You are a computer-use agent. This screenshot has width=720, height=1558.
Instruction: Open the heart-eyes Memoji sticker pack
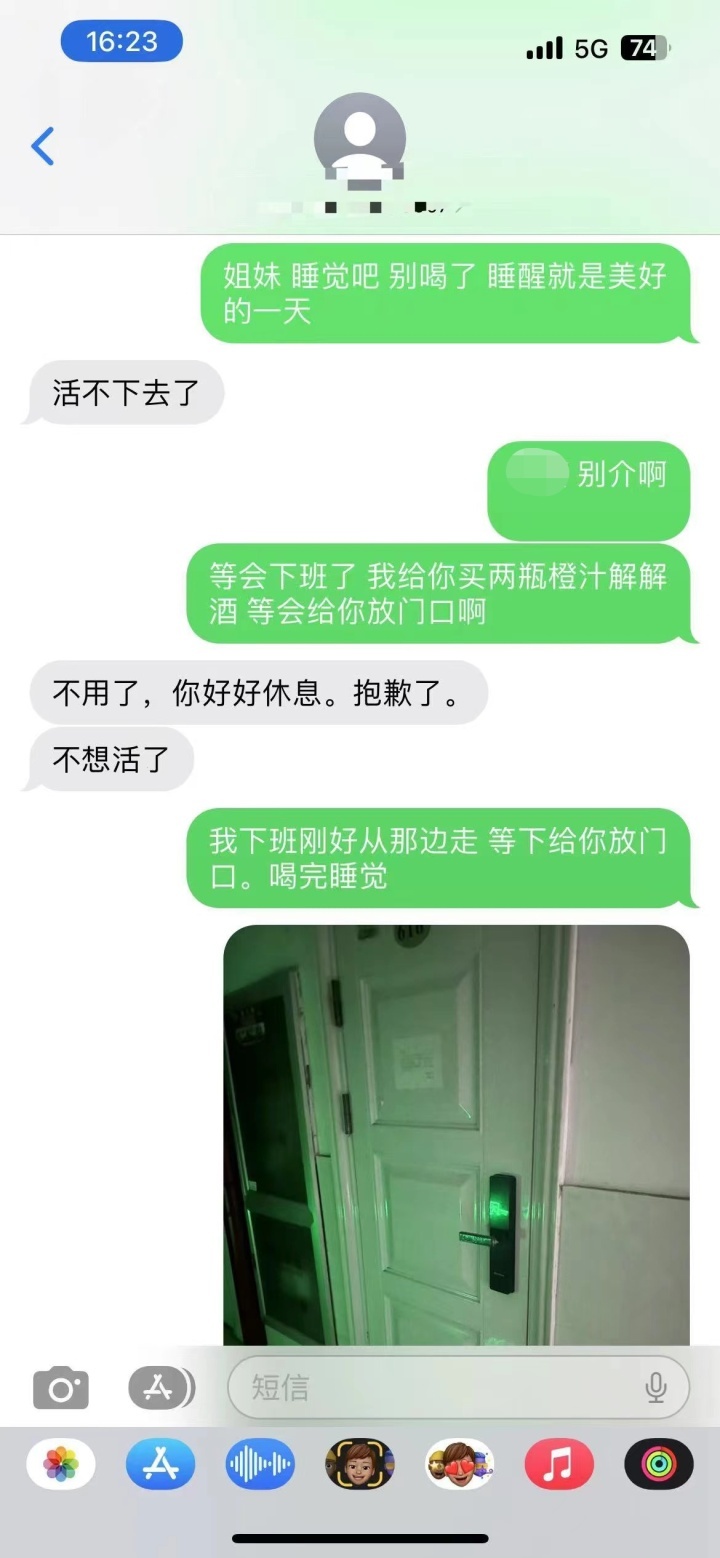click(459, 1465)
